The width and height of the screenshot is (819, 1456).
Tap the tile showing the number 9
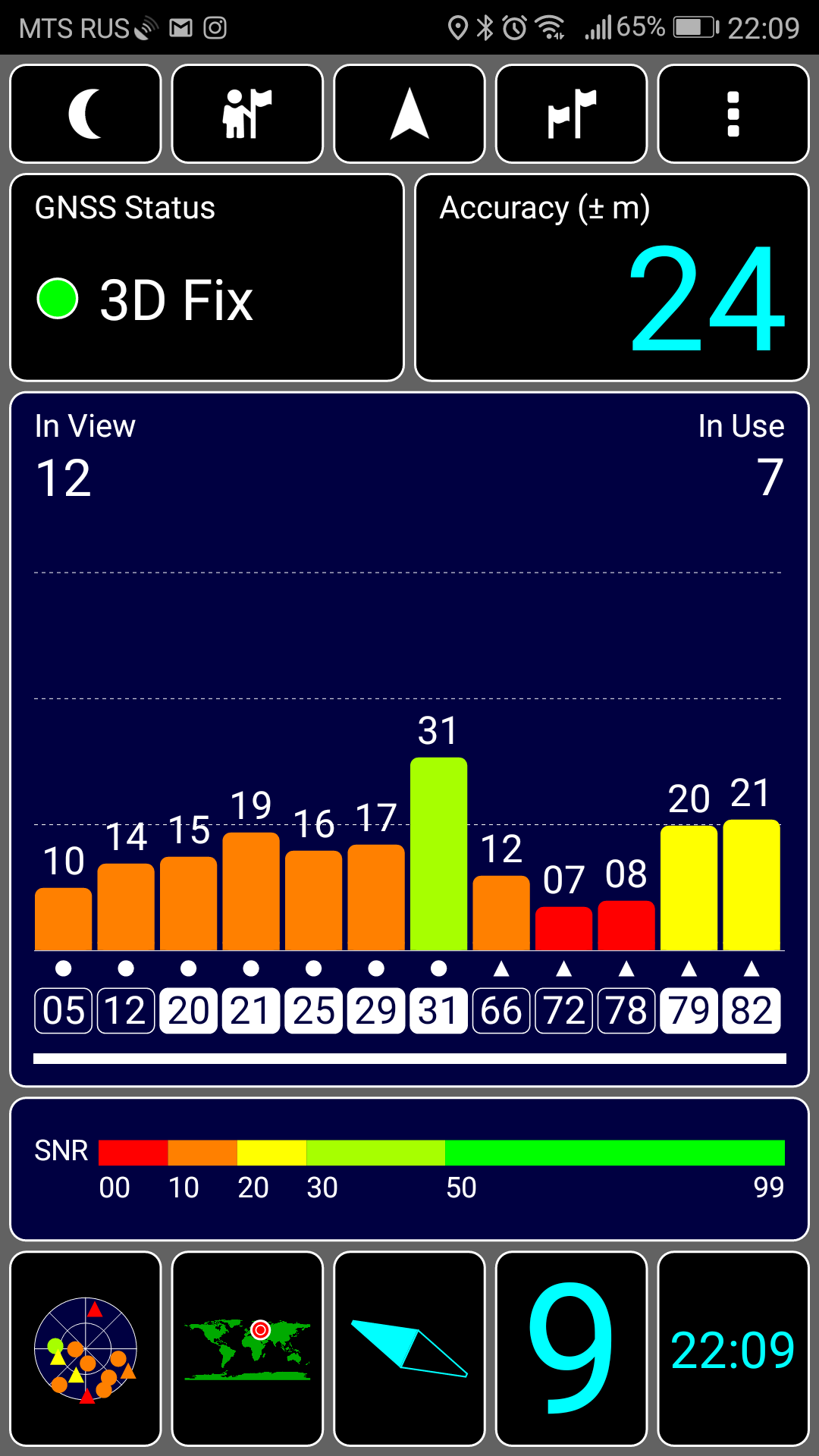coord(571,1349)
